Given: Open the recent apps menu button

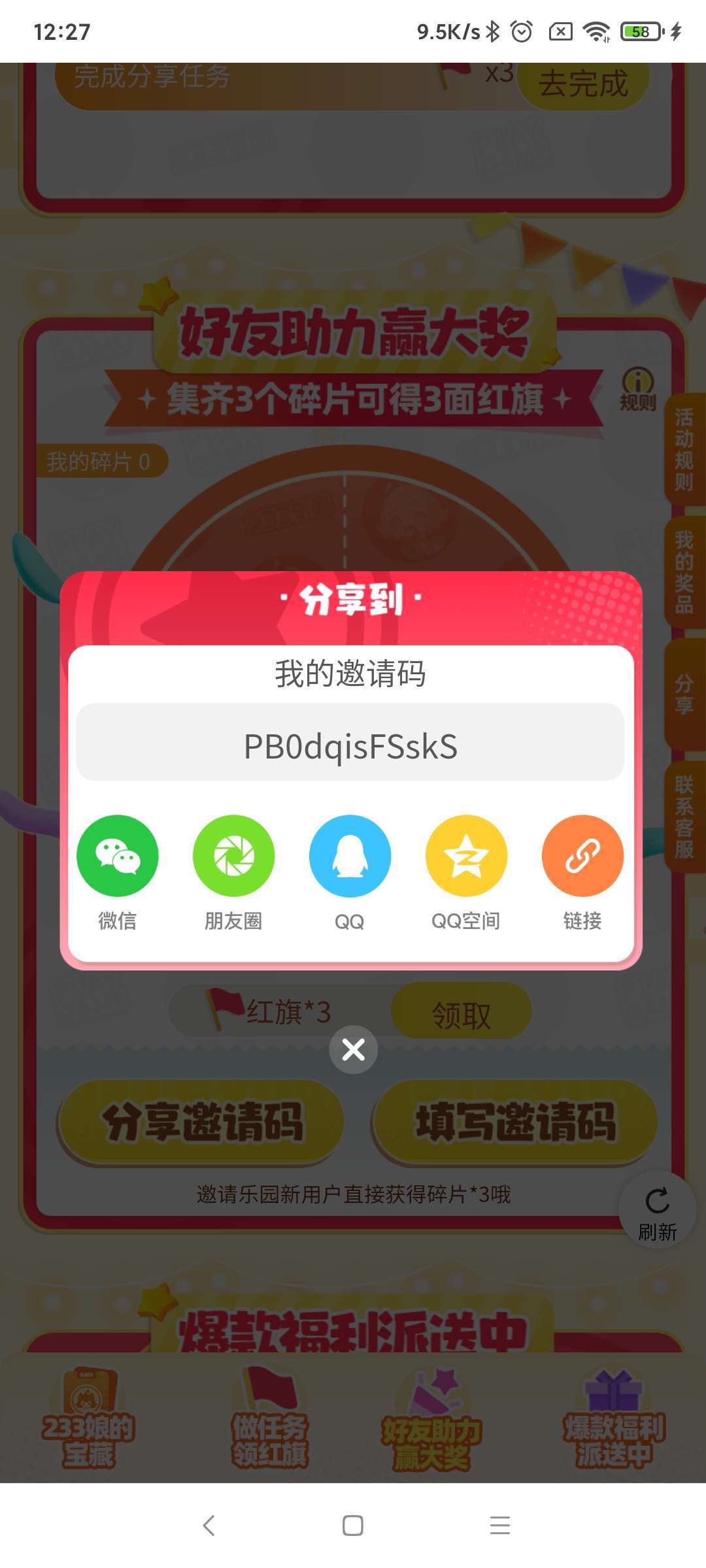Looking at the screenshot, I should 499,1526.
